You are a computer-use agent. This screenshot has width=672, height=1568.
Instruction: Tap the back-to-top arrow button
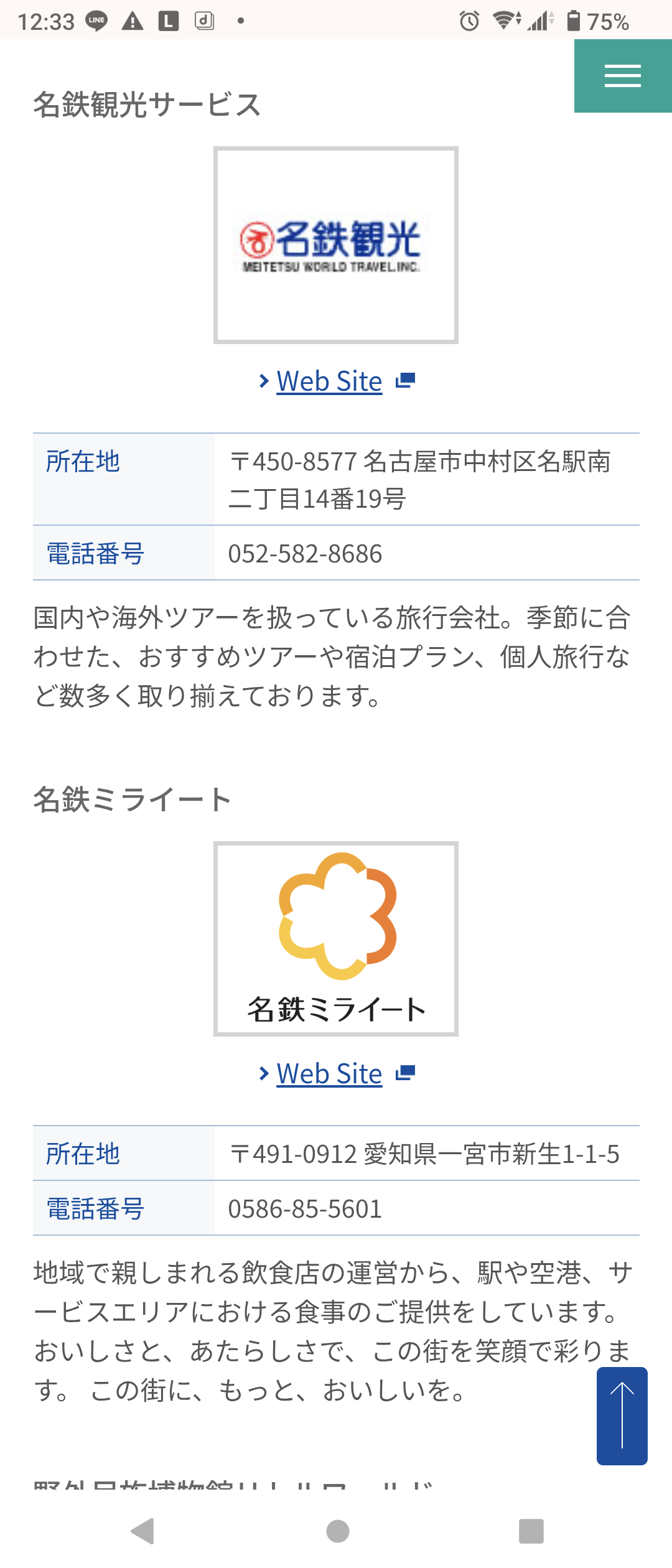coord(622,1416)
